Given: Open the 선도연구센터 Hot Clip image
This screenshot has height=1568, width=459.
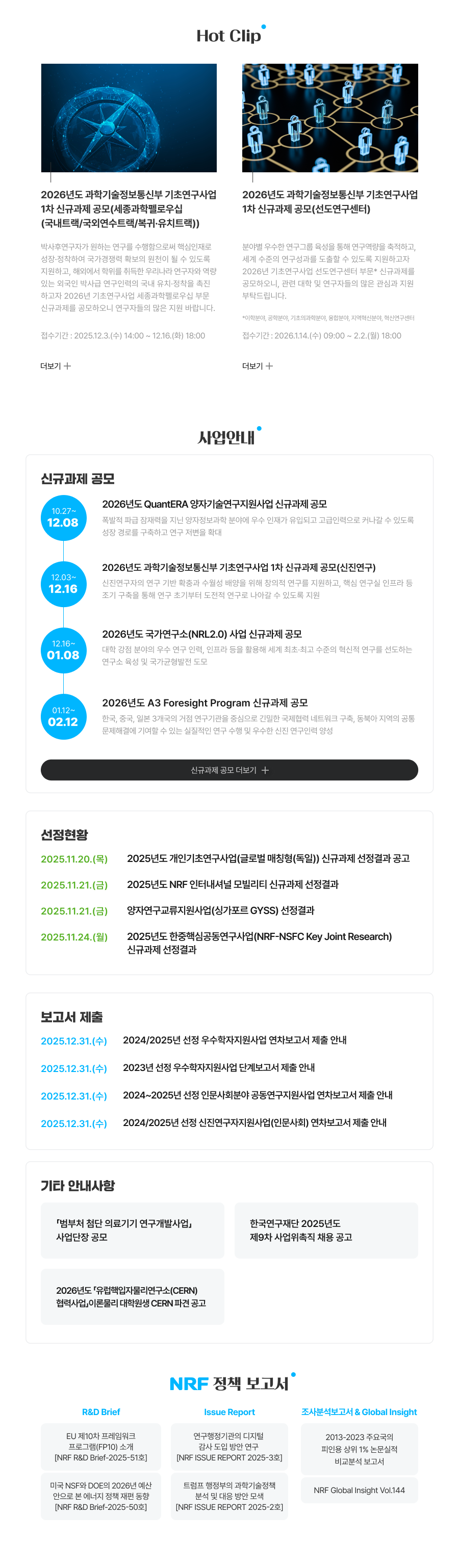Looking at the screenshot, I should (x=329, y=117).
